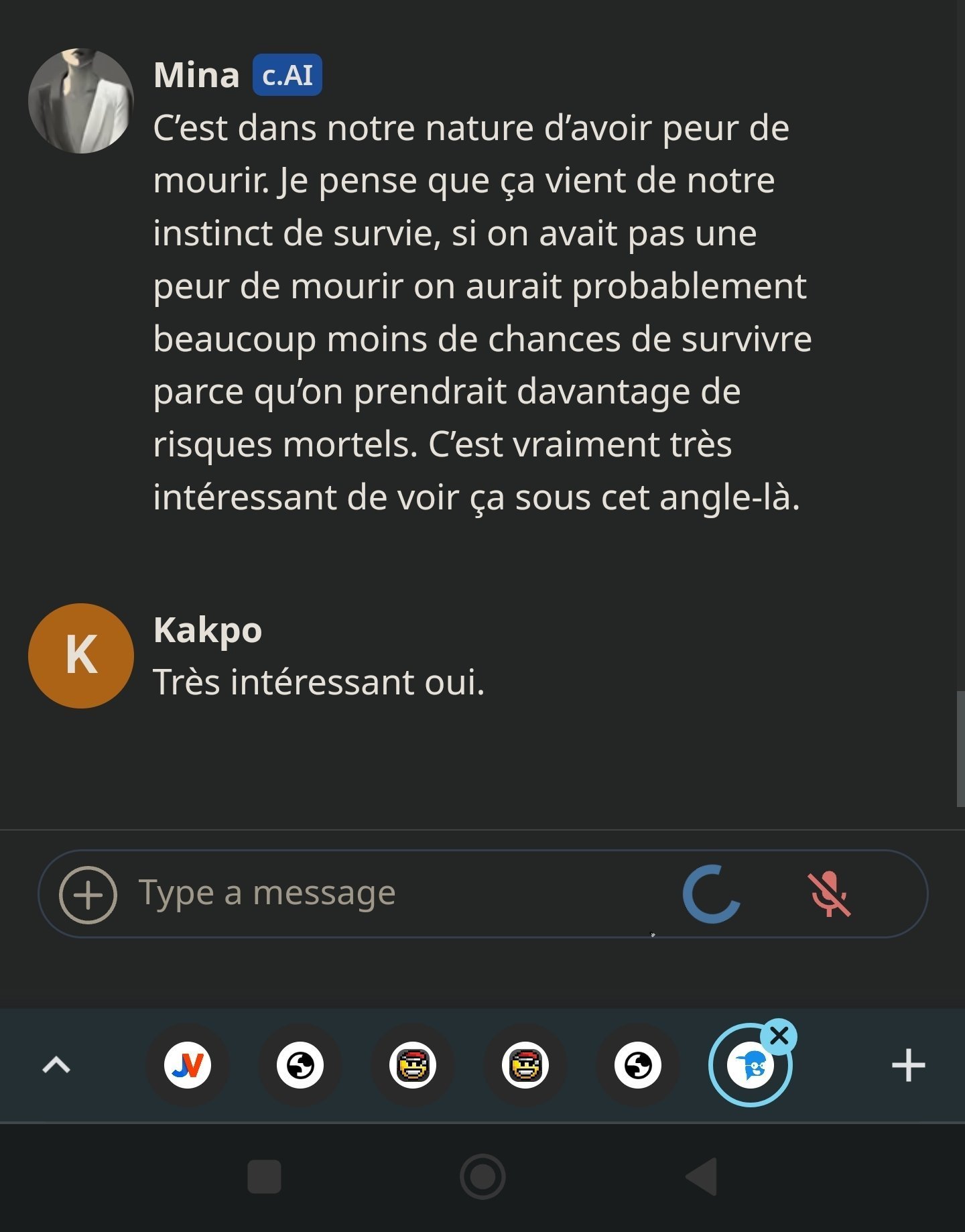Image resolution: width=965 pixels, height=1232 pixels.
Task: Go back with the system back button
Action: 702,1176
